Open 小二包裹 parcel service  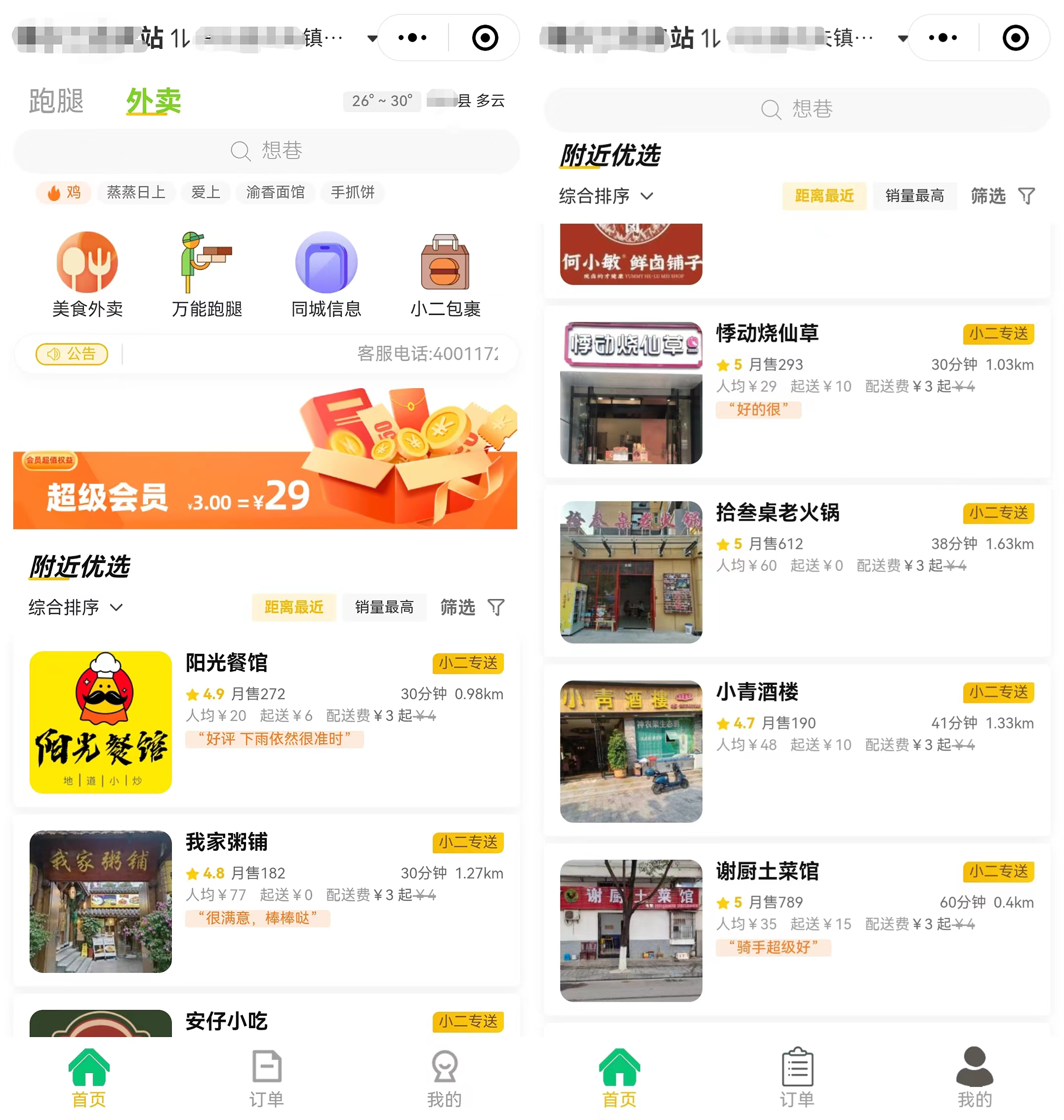tap(445, 274)
